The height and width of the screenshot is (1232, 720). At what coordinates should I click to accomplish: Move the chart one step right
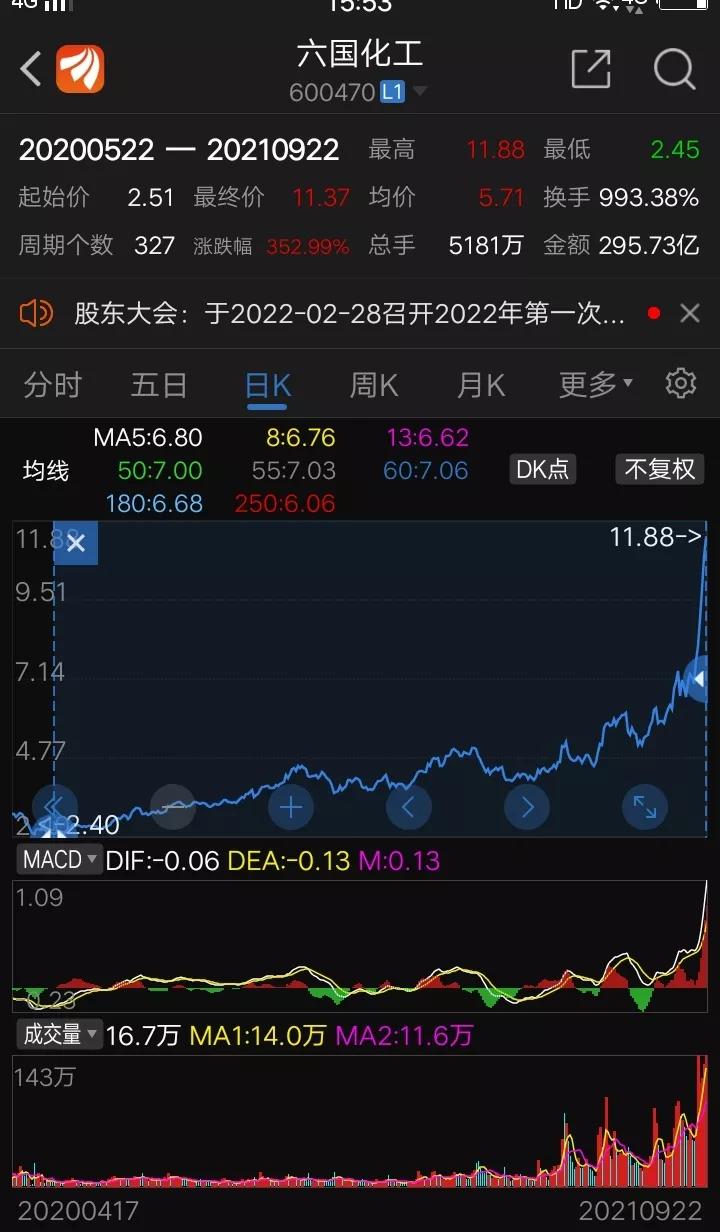527,806
